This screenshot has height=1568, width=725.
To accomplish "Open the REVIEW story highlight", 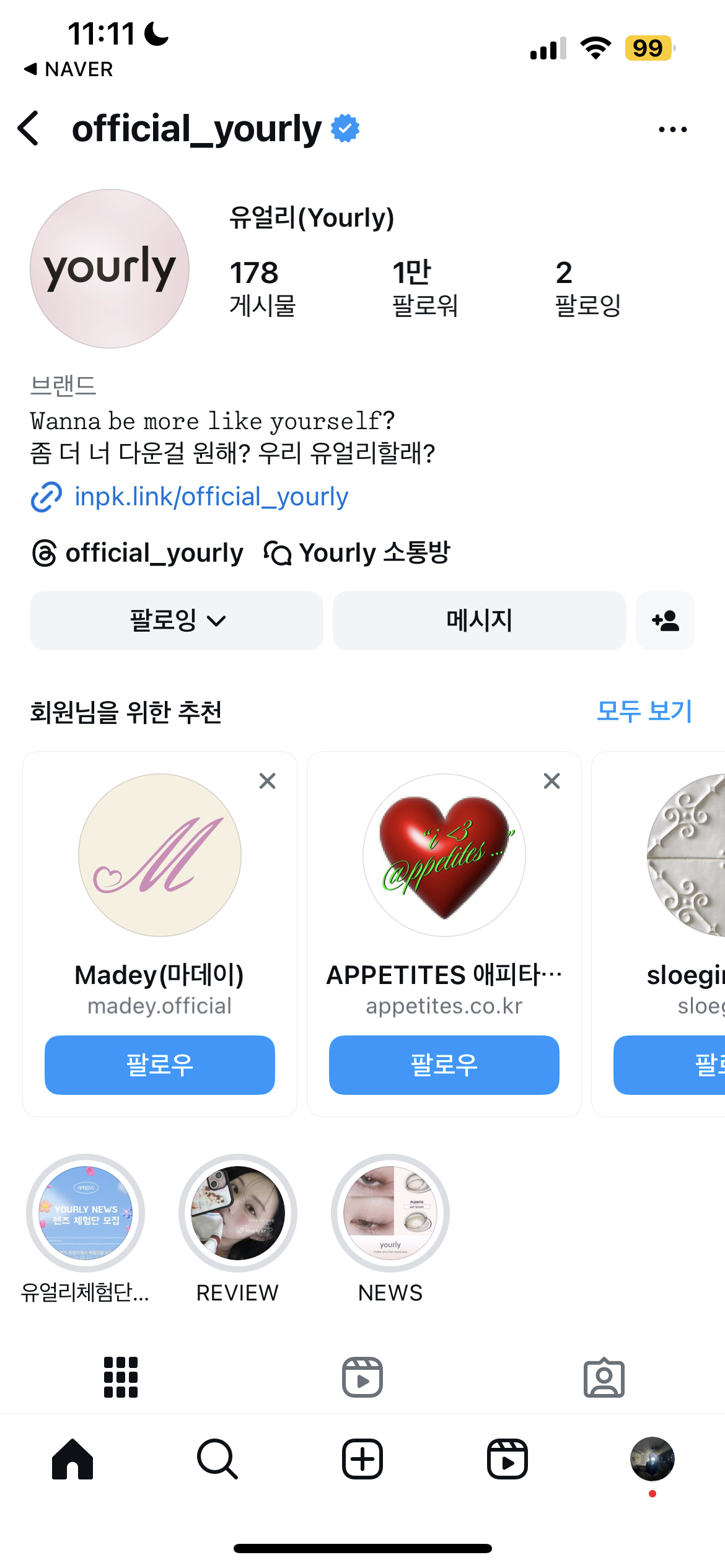I will click(x=237, y=1213).
